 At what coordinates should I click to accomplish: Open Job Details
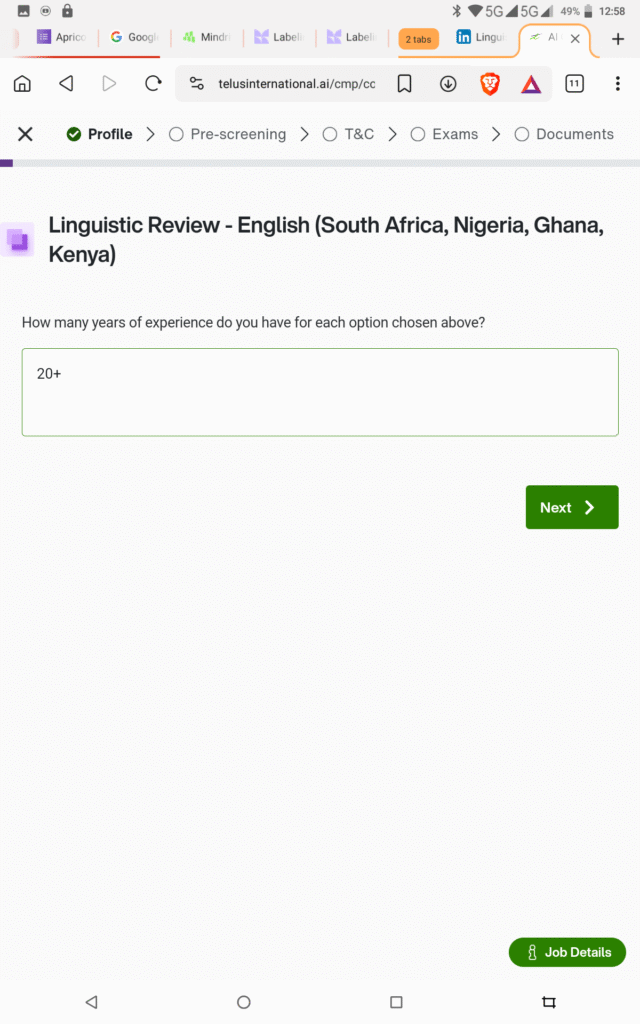(567, 952)
